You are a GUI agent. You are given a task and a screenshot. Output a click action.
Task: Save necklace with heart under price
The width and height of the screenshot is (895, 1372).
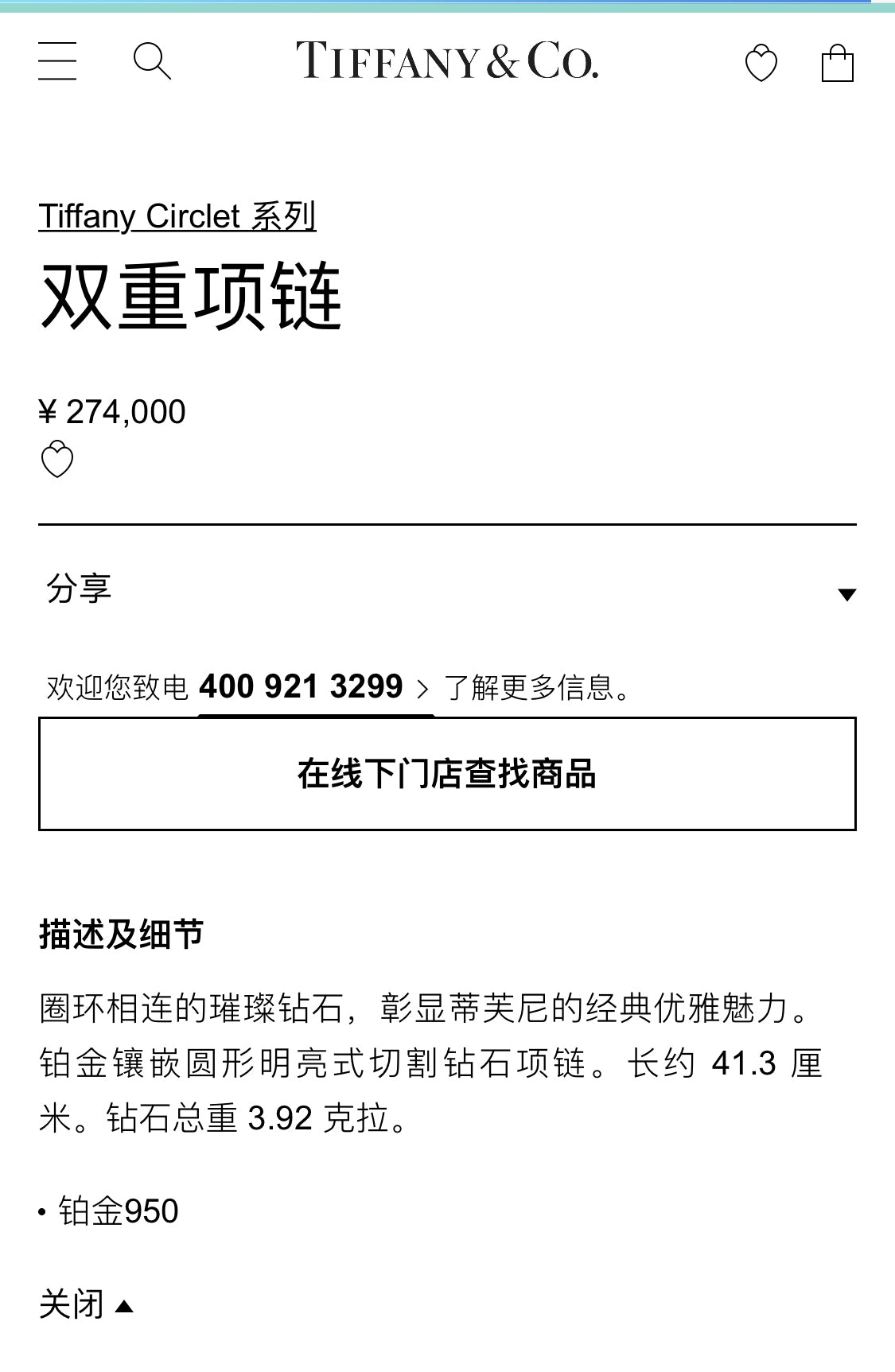pyautogui.click(x=57, y=459)
